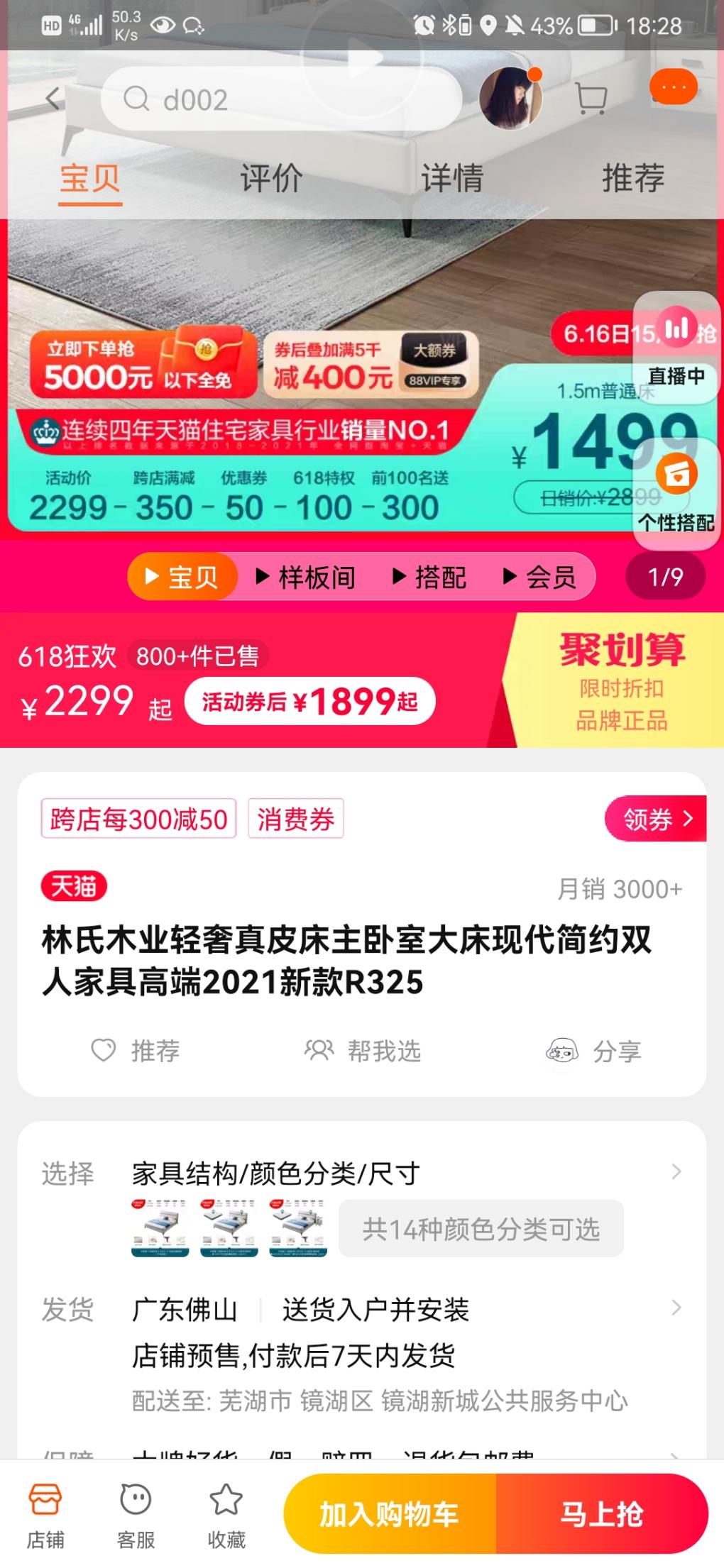Tap 马上抢 to buy now
This screenshot has width=724, height=1568.
pos(602,1514)
